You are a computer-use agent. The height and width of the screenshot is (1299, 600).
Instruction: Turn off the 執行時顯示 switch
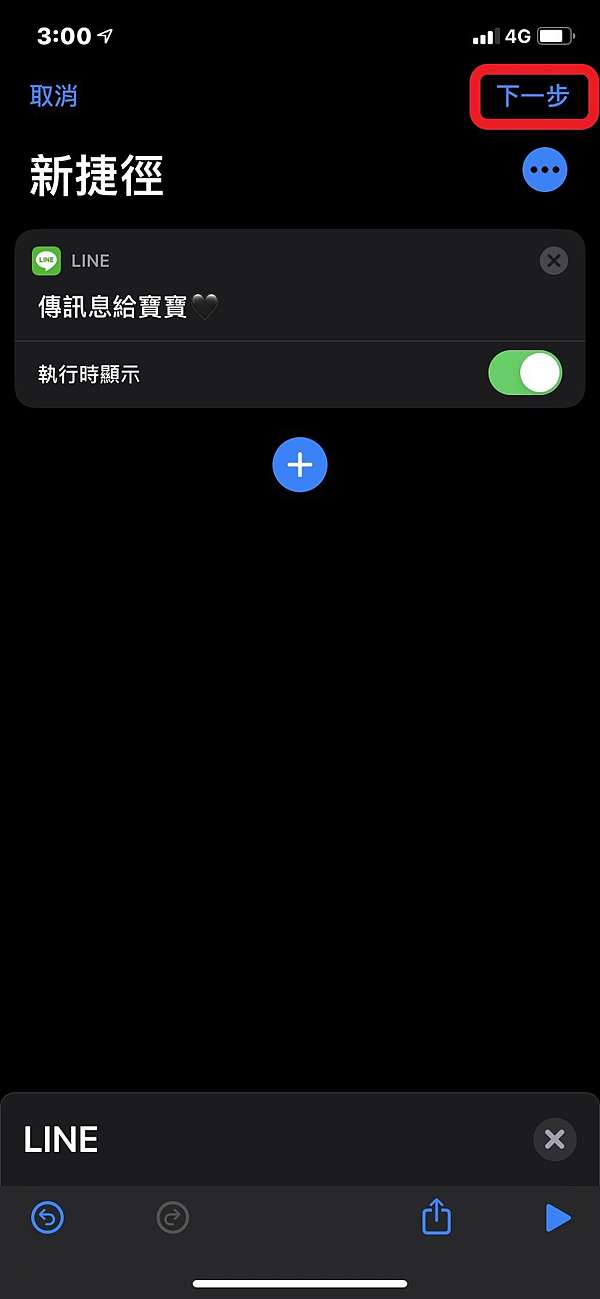point(525,374)
